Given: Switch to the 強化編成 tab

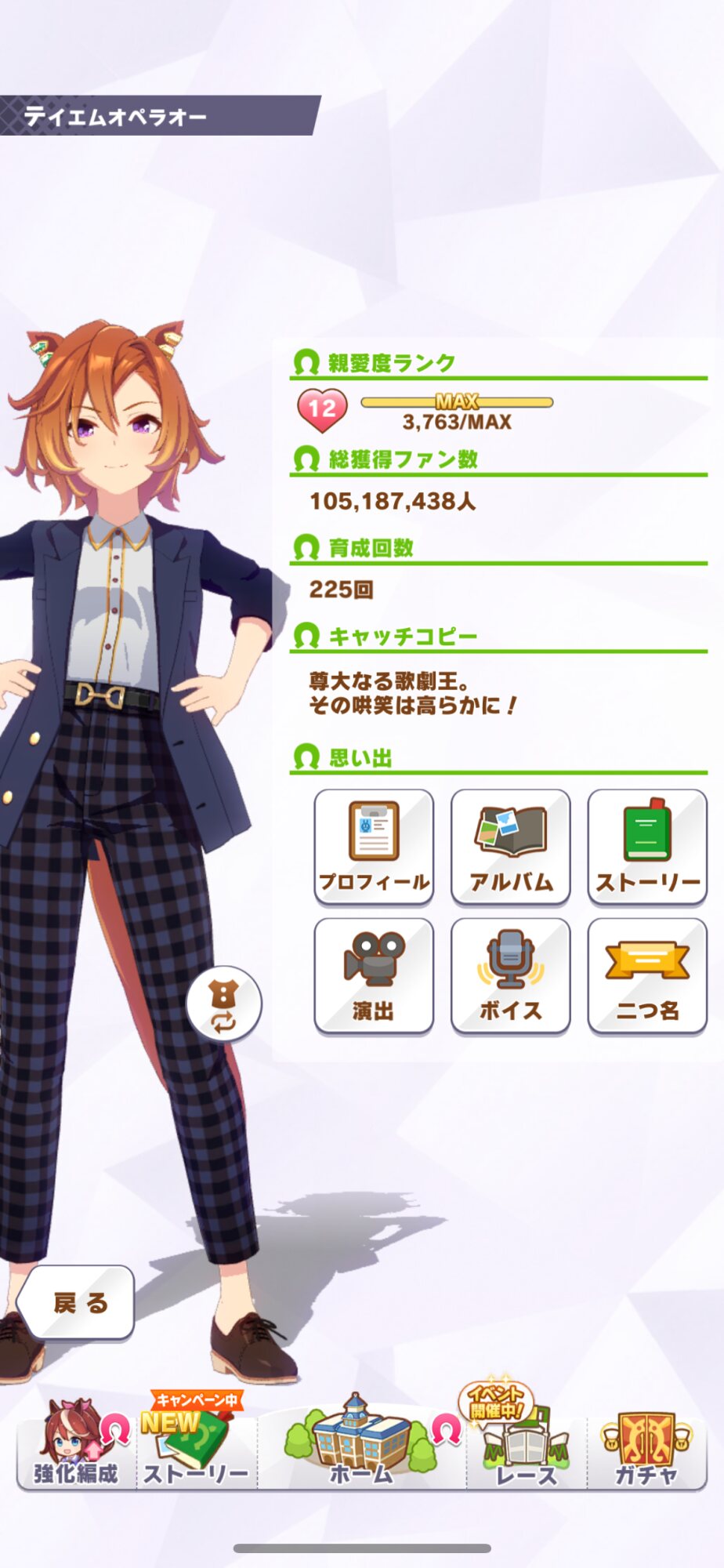Looking at the screenshot, I should (76, 1445).
